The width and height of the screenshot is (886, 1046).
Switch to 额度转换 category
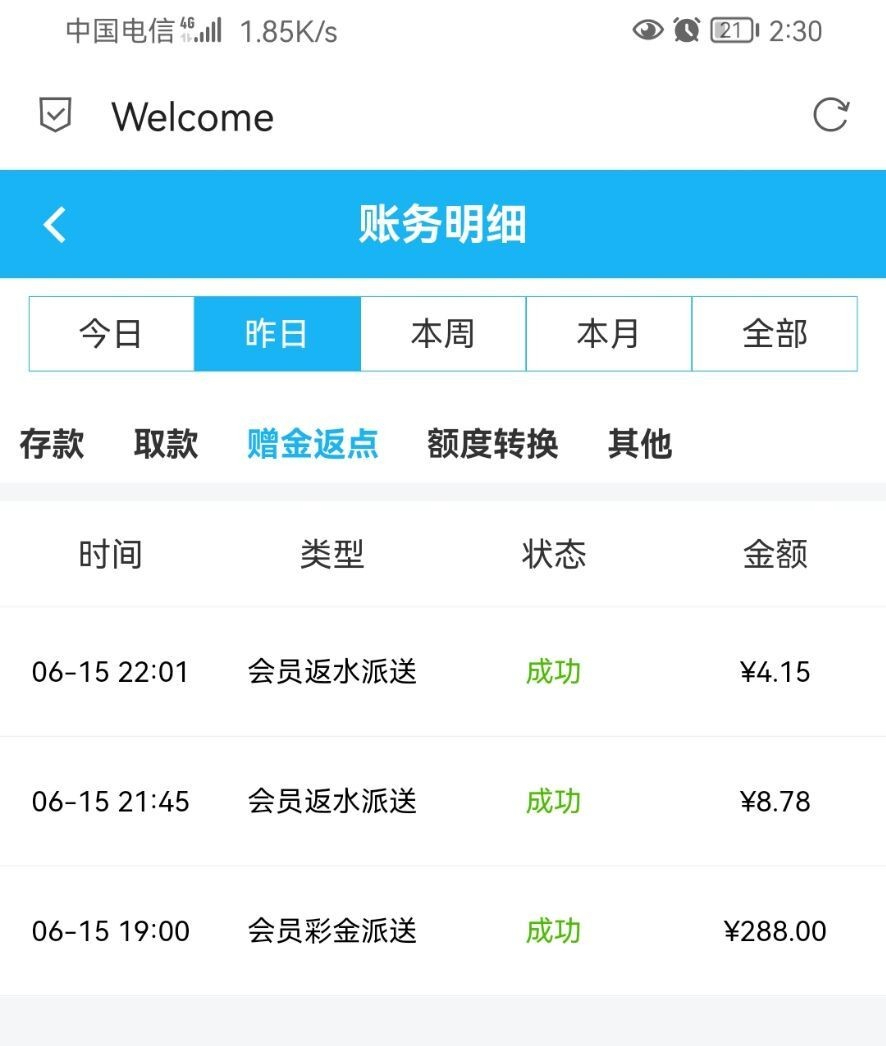point(492,443)
